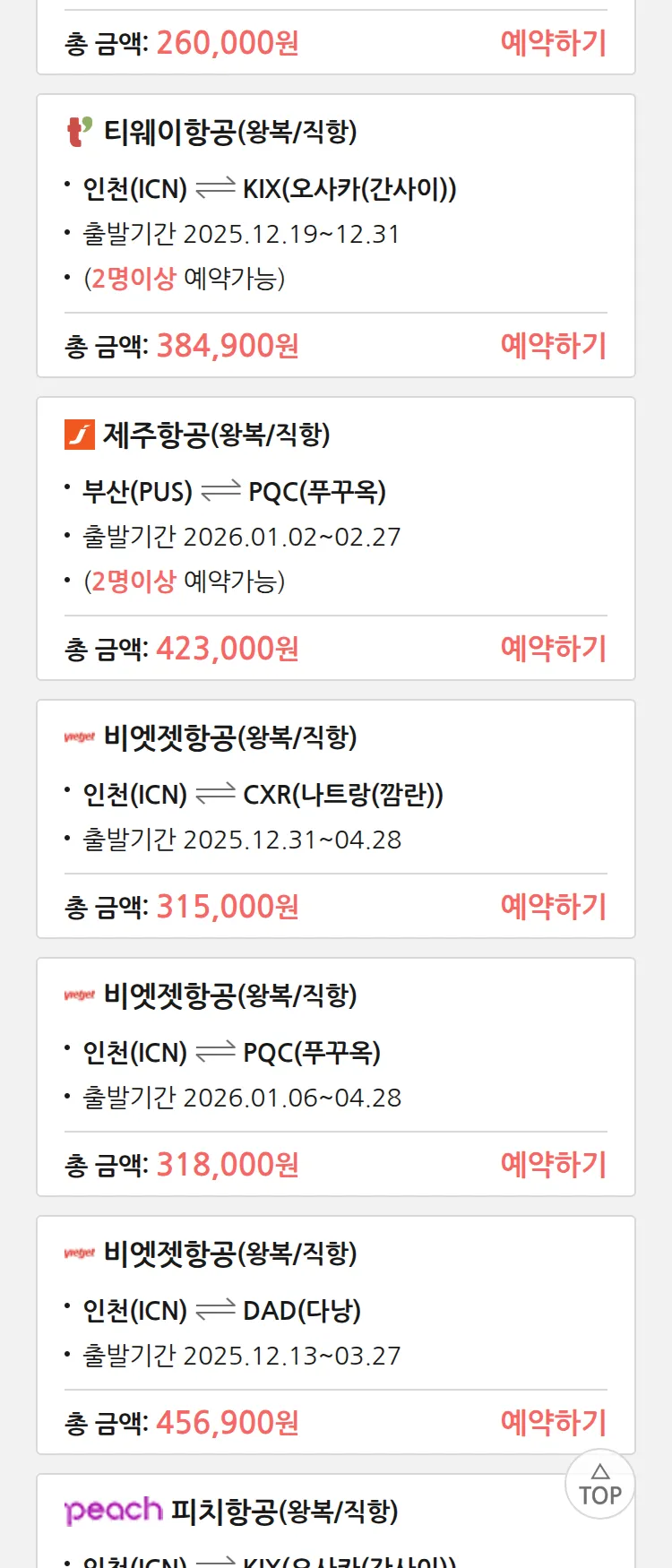
Task: Jump back to top with TOP button
Action: [599, 1485]
